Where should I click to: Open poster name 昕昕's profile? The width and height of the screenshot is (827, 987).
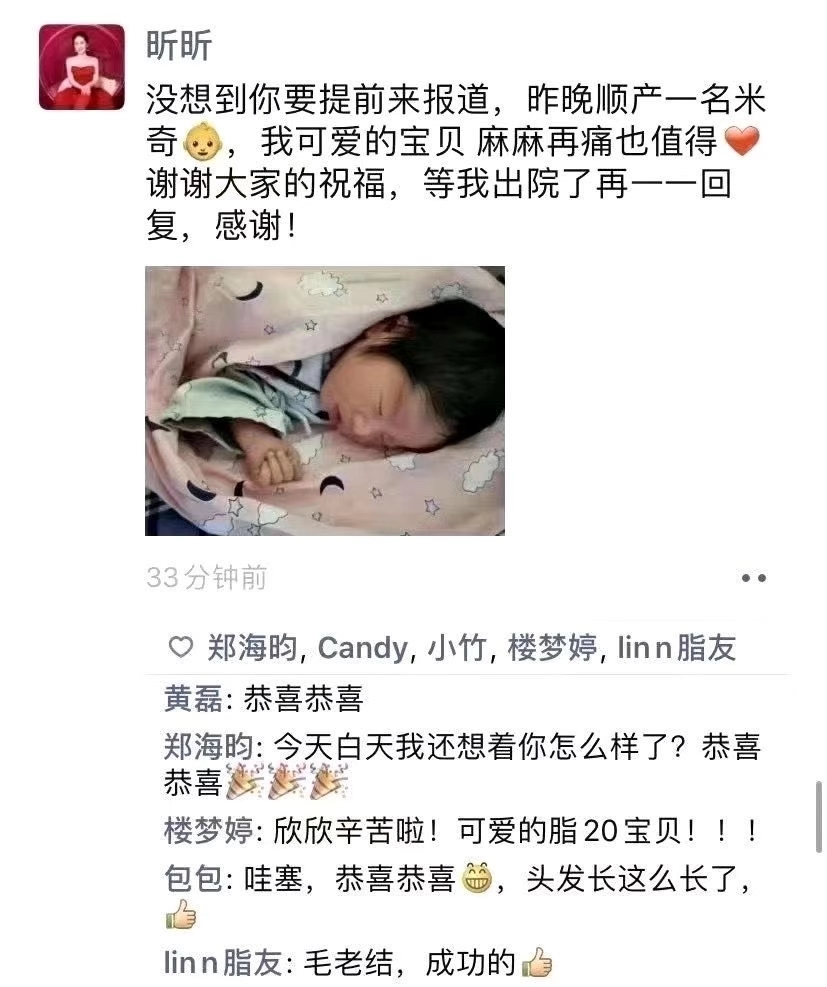click(x=179, y=46)
